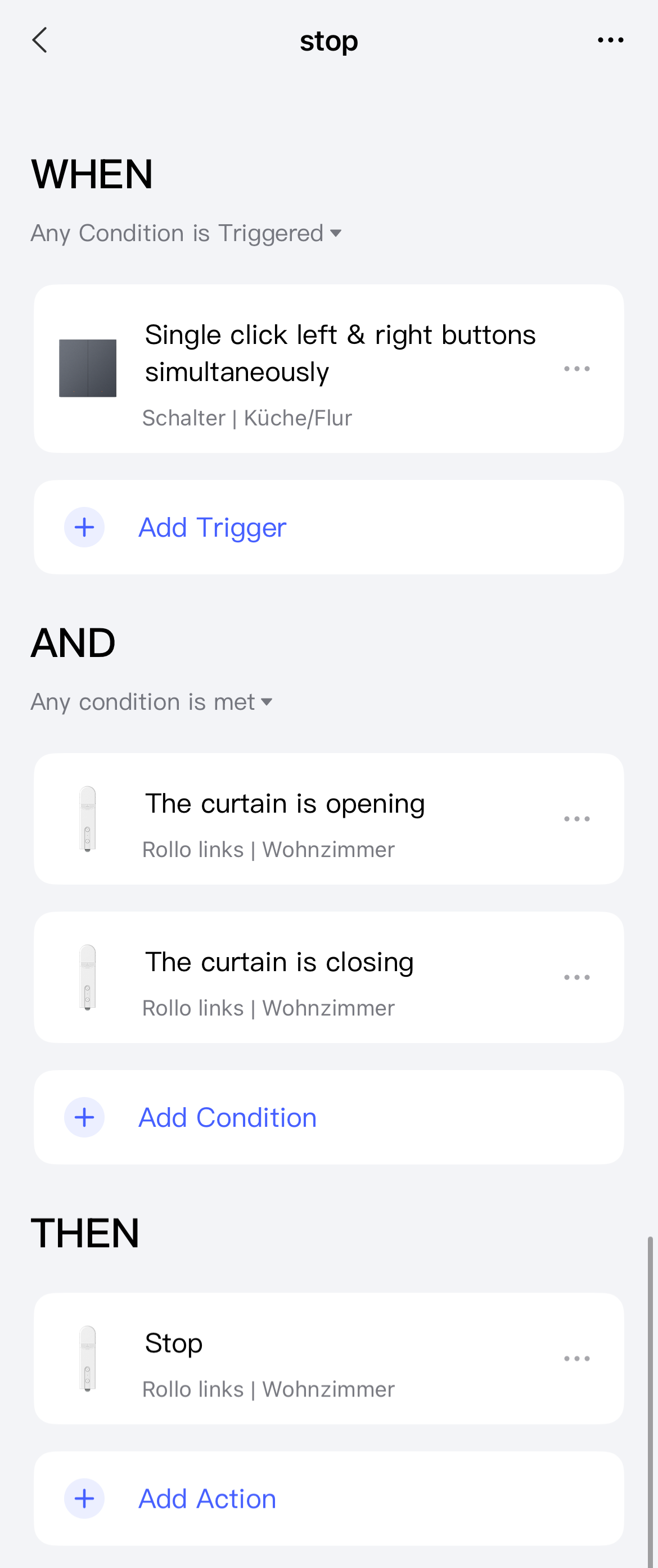Add a new condition
Screen dimensions: 658x1568
pos(328,1118)
